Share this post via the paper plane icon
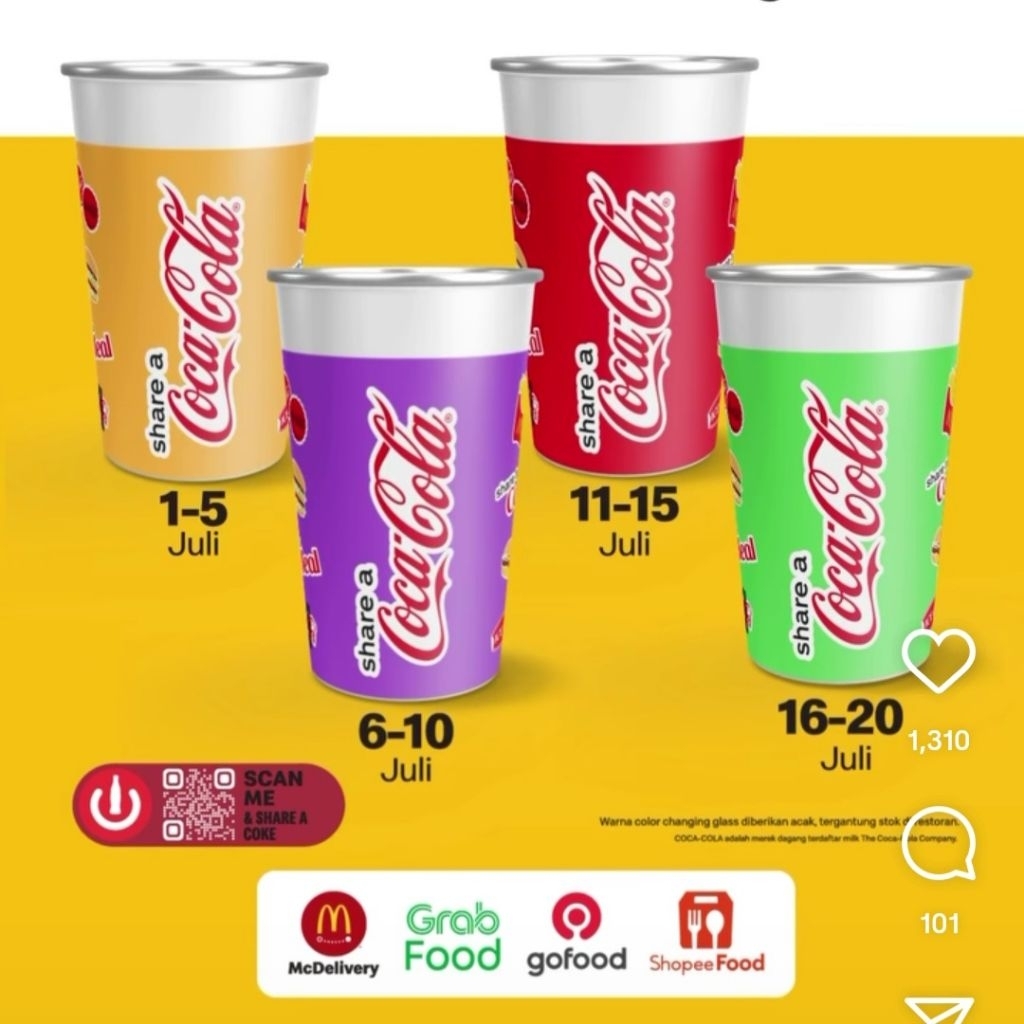Screen dimensions: 1024x1024 click(x=938, y=1010)
